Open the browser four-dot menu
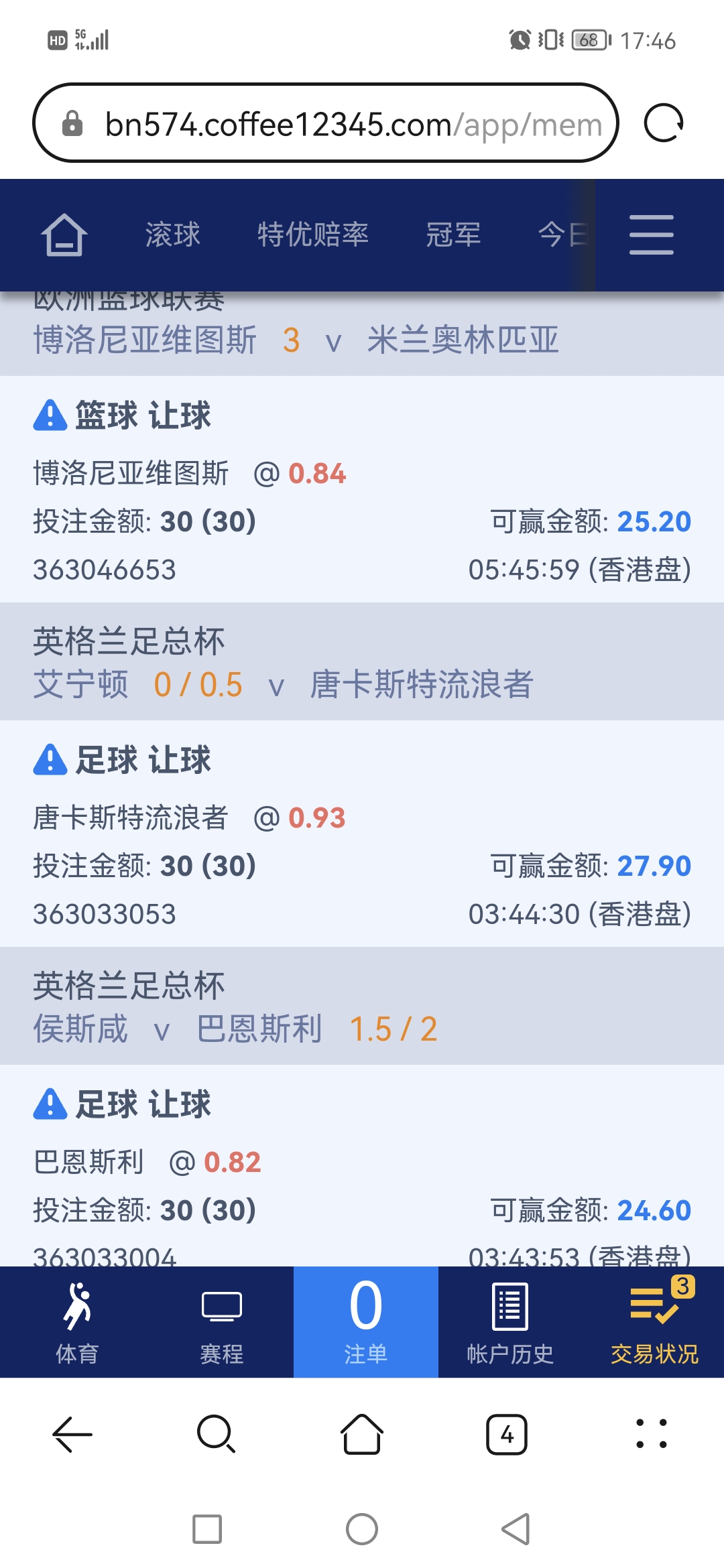This screenshot has width=724, height=1568. coord(651,1435)
